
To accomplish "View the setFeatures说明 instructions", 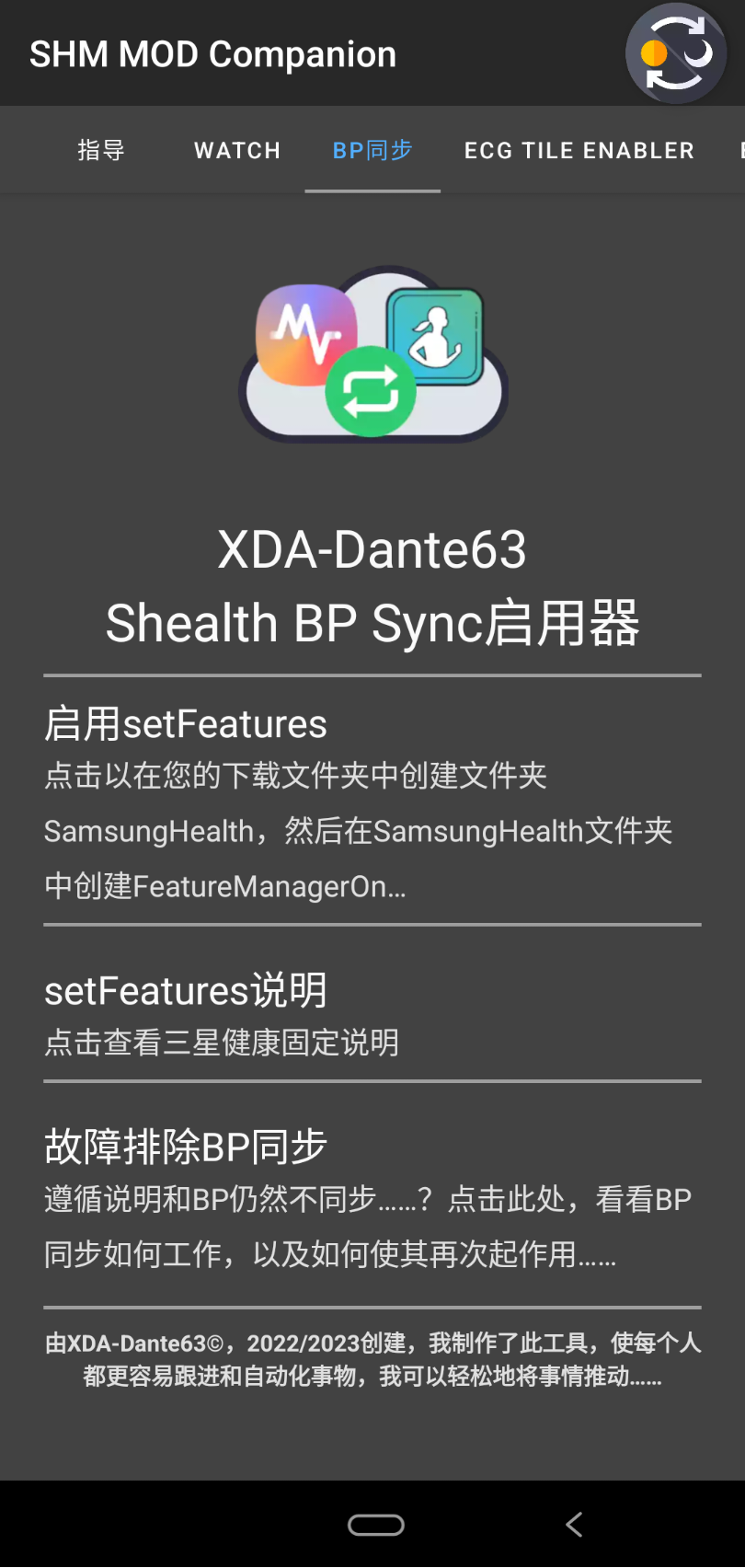I will click(x=372, y=1014).
